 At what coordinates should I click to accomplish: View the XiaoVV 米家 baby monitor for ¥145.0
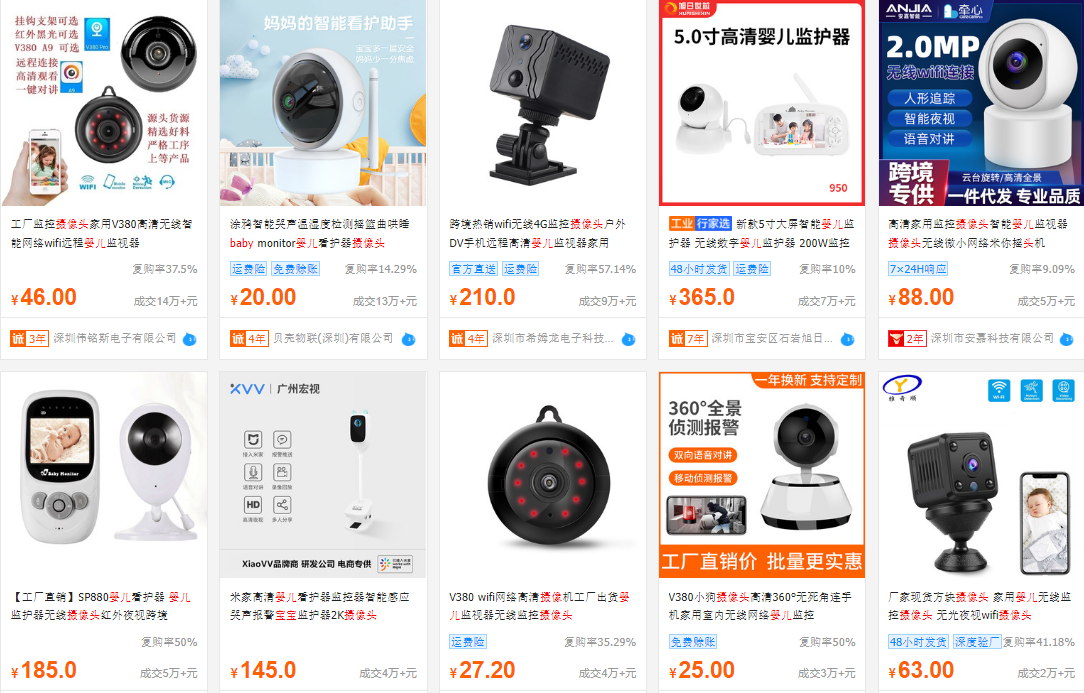323,475
